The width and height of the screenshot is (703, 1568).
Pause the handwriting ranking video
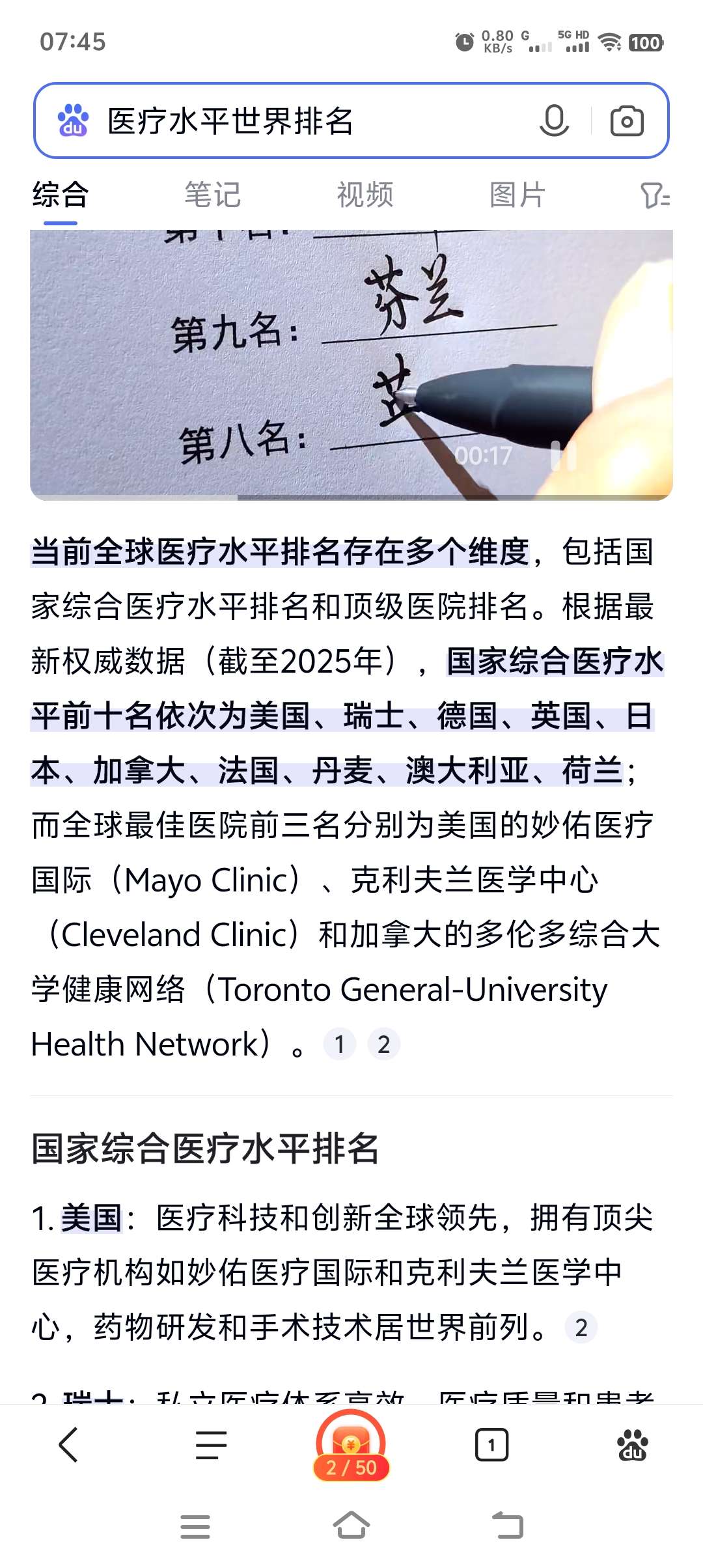point(563,455)
